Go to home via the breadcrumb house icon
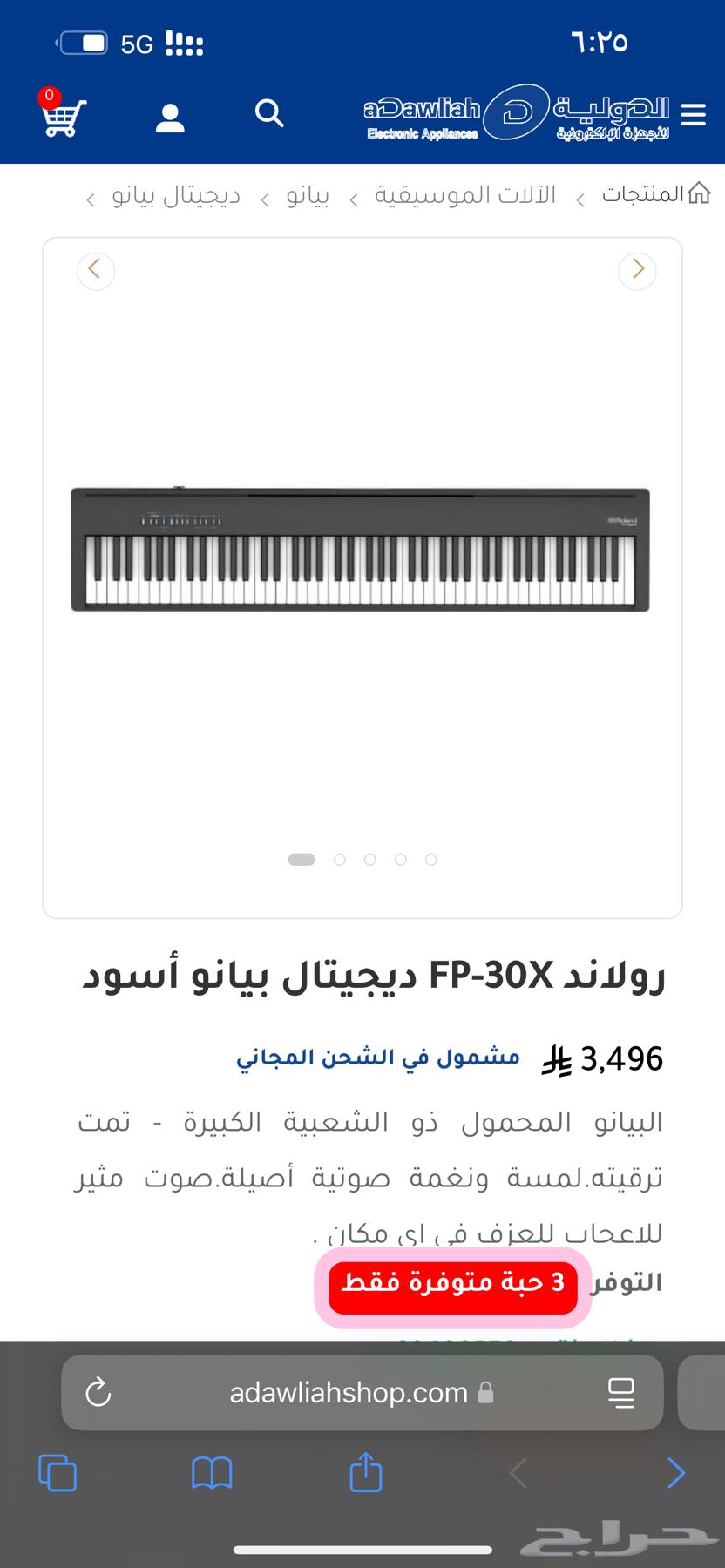The image size is (725, 1568). point(698,193)
